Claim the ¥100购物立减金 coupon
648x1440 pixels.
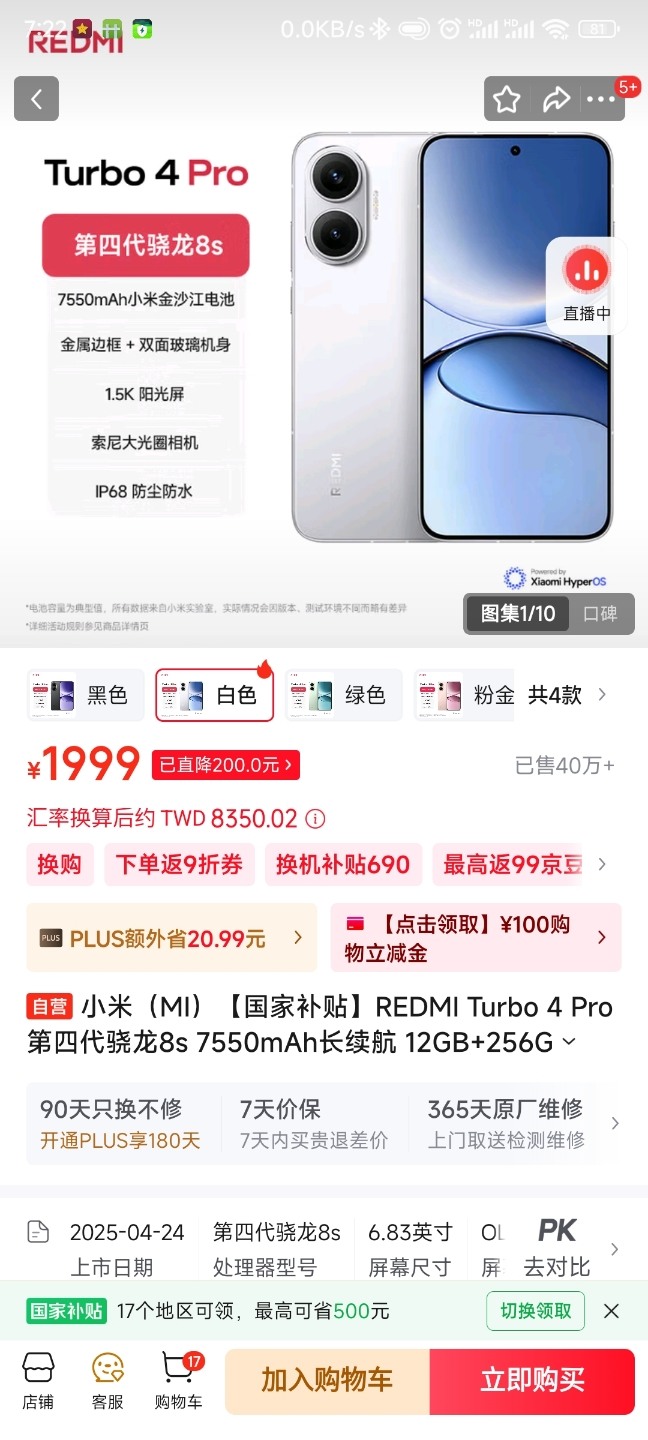476,938
